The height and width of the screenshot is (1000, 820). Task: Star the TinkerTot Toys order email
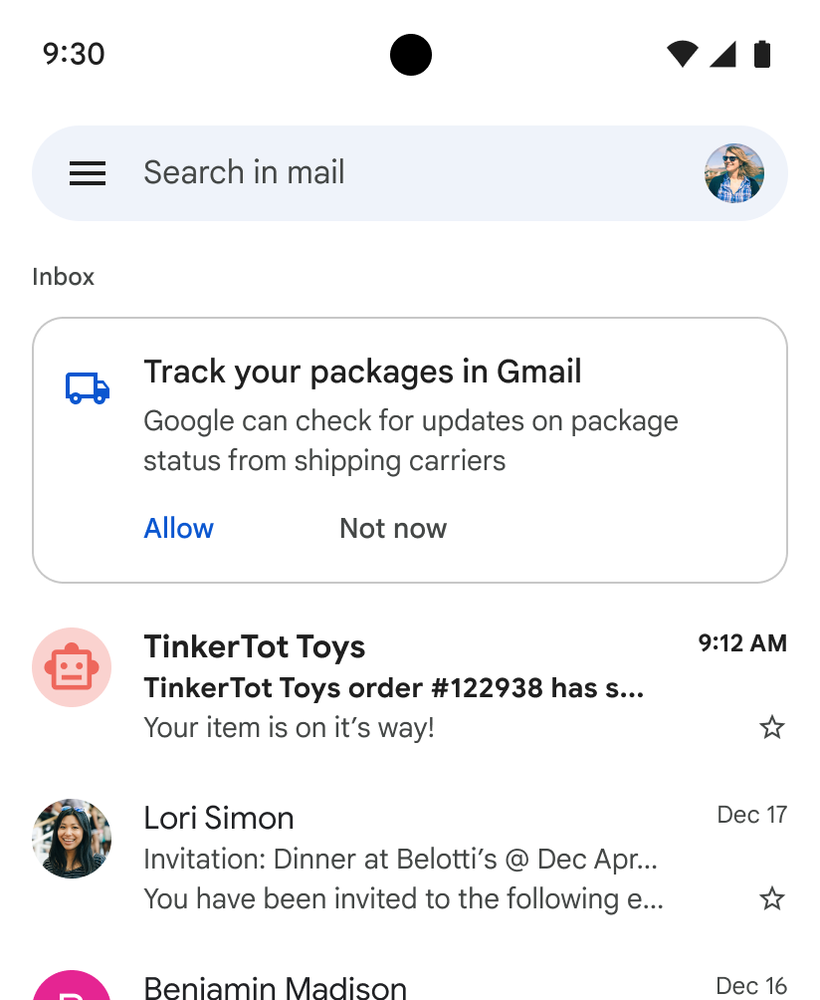click(772, 728)
